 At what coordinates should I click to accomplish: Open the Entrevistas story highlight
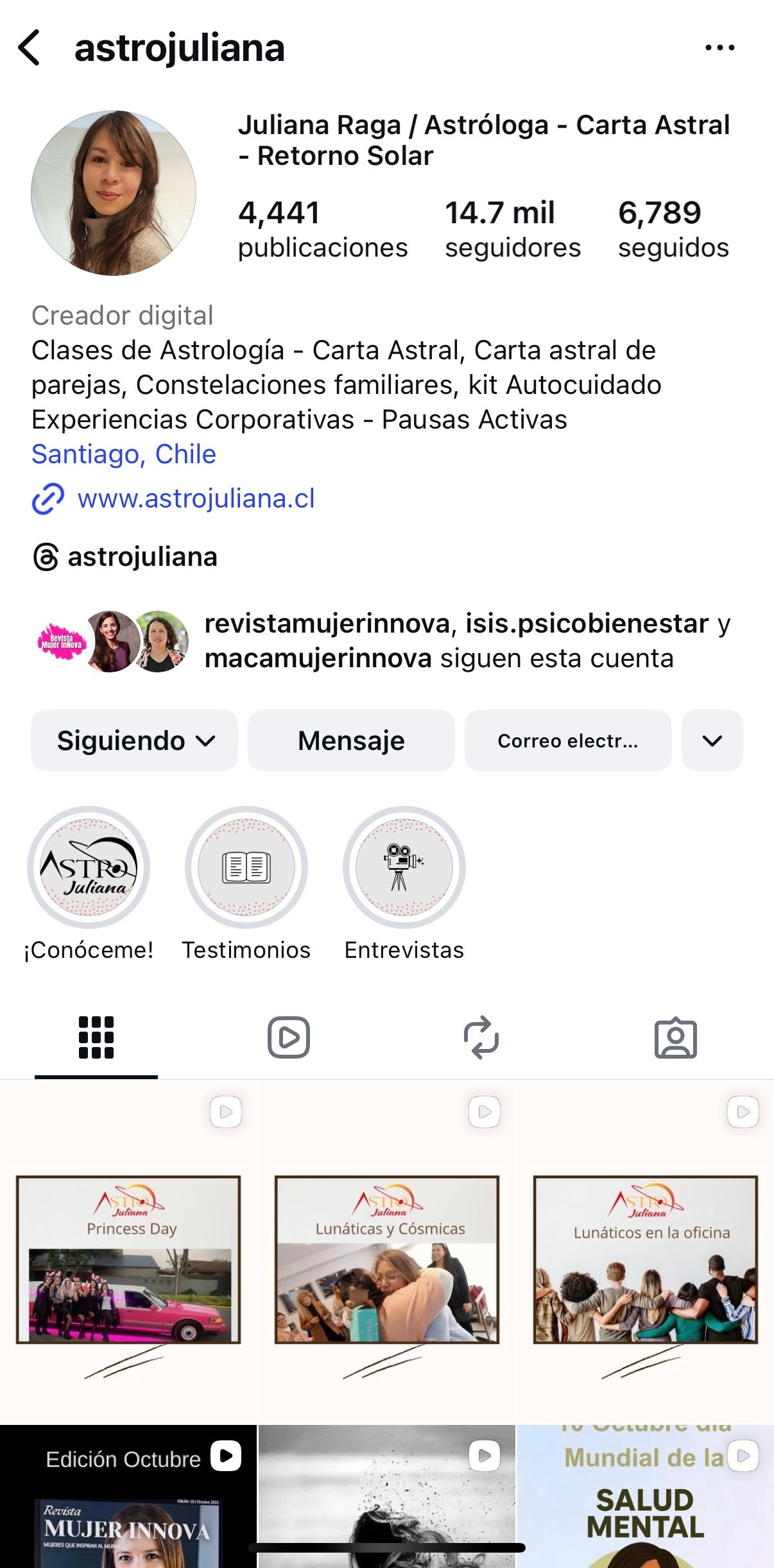[404, 867]
